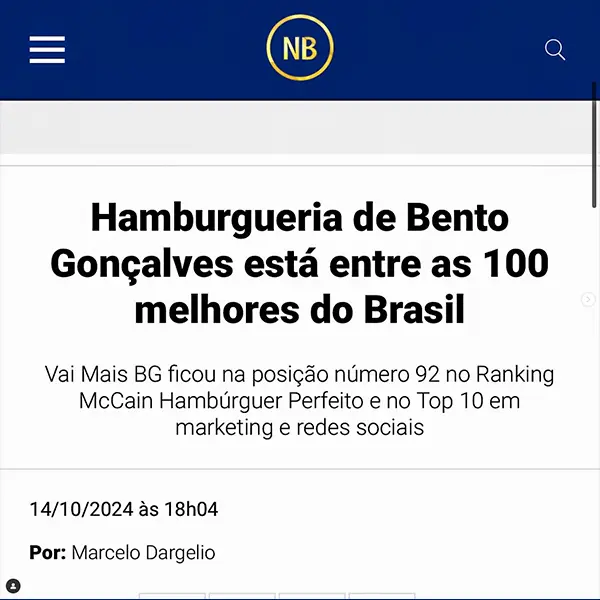Show tagged accounts icon
This screenshot has height=600, width=600.
[x=13, y=586]
